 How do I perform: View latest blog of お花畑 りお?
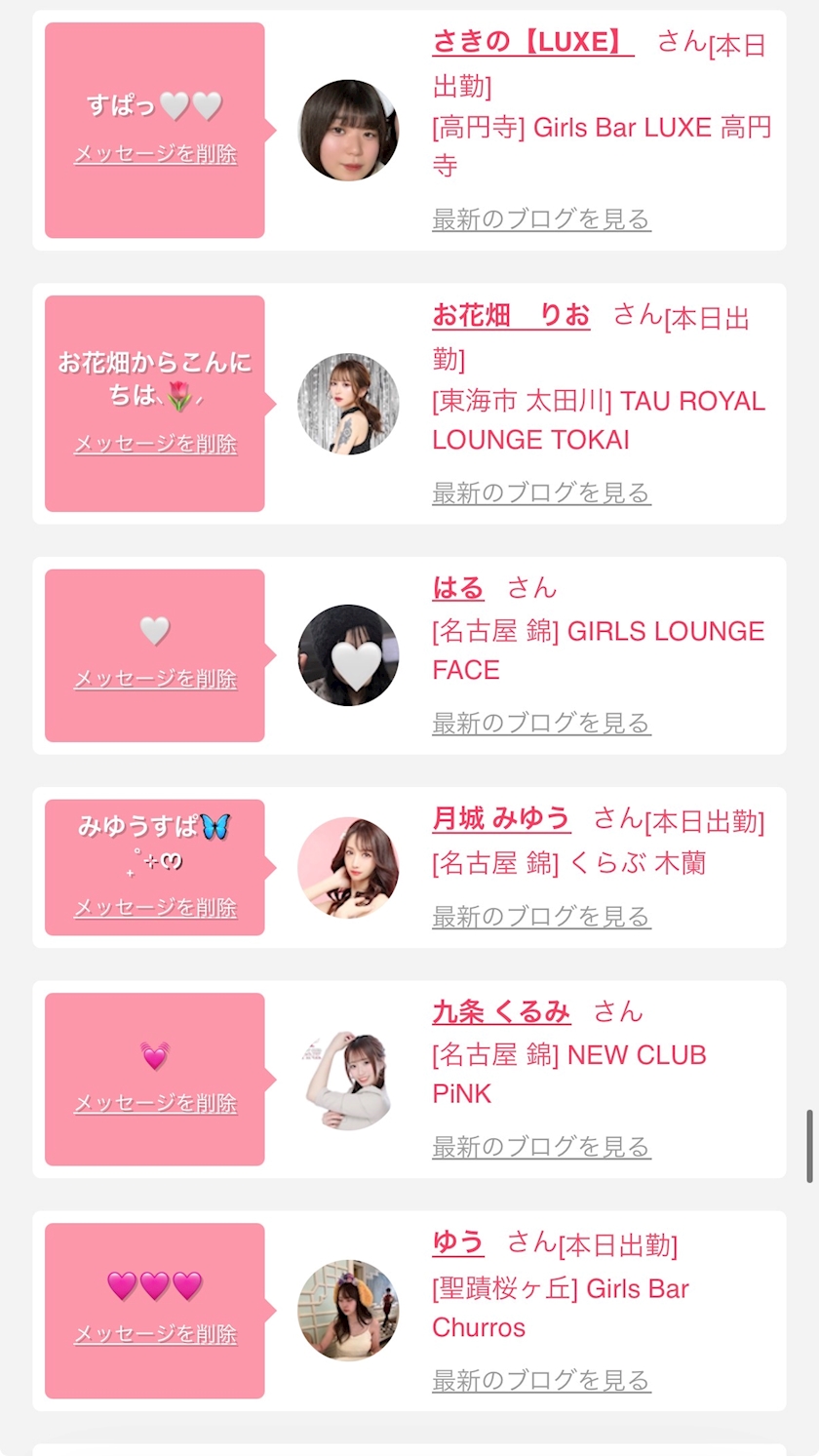click(541, 493)
